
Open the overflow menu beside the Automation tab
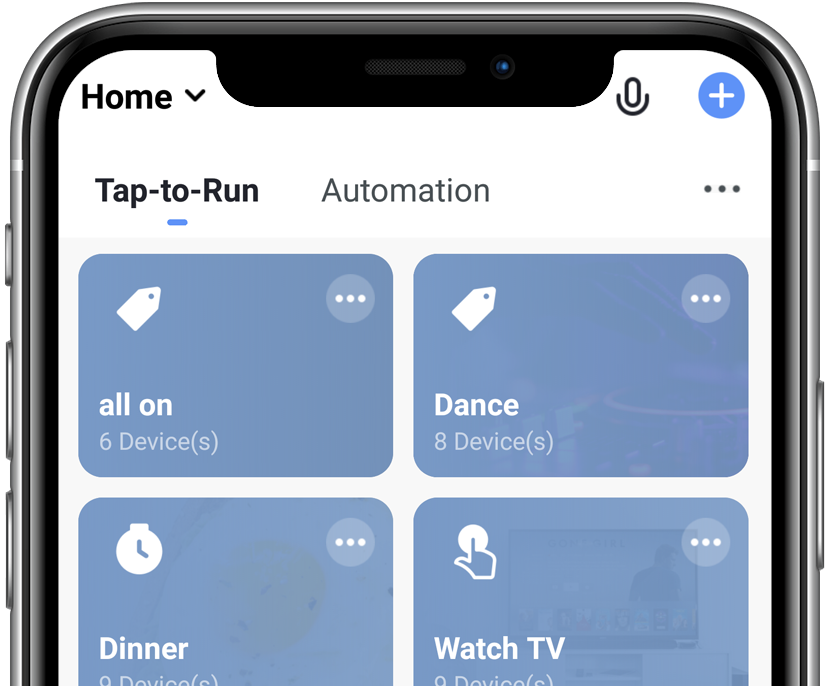(x=721, y=189)
